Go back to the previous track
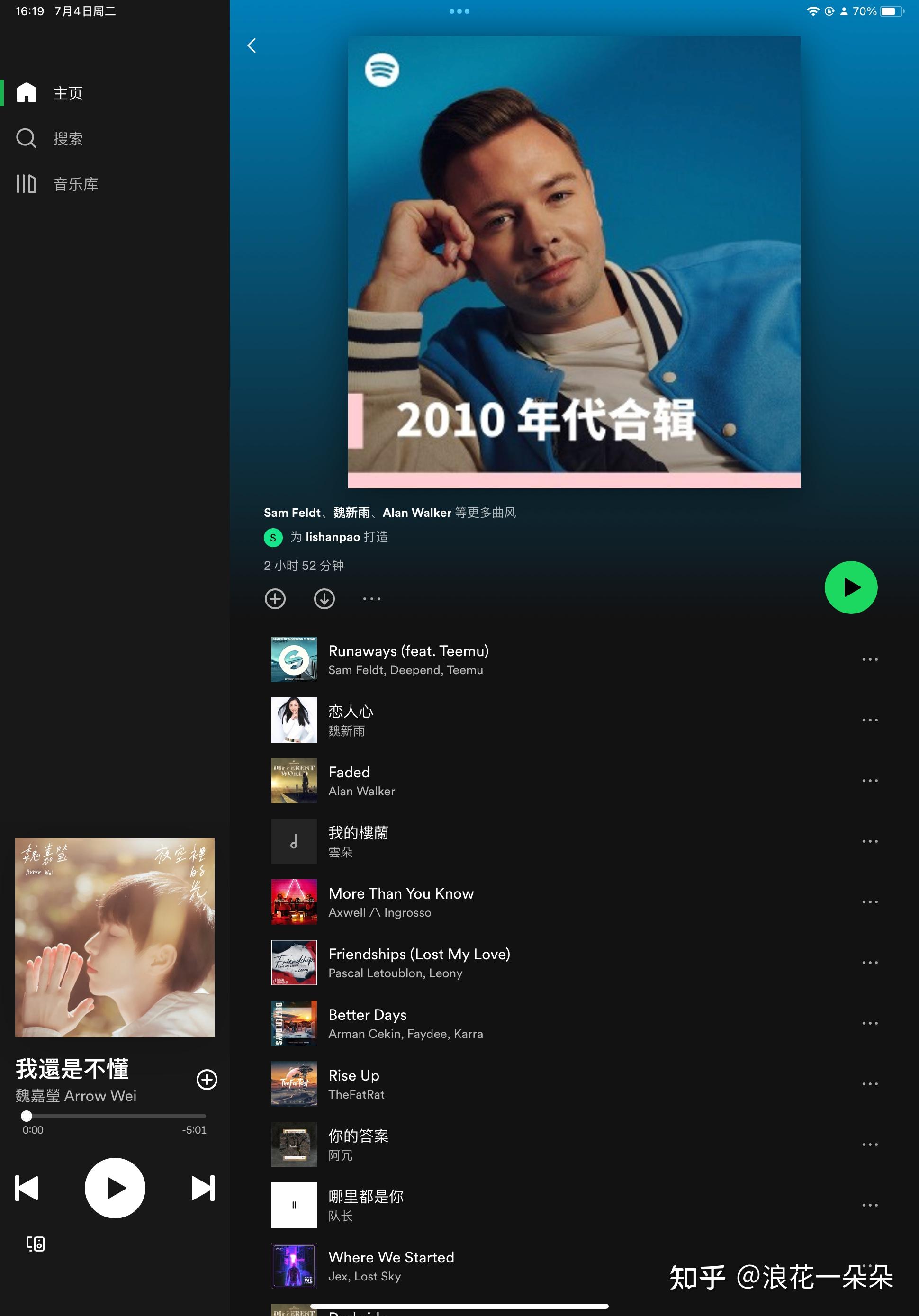The height and width of the screenshot is (1316, 919). click(x=27, y=1189)
